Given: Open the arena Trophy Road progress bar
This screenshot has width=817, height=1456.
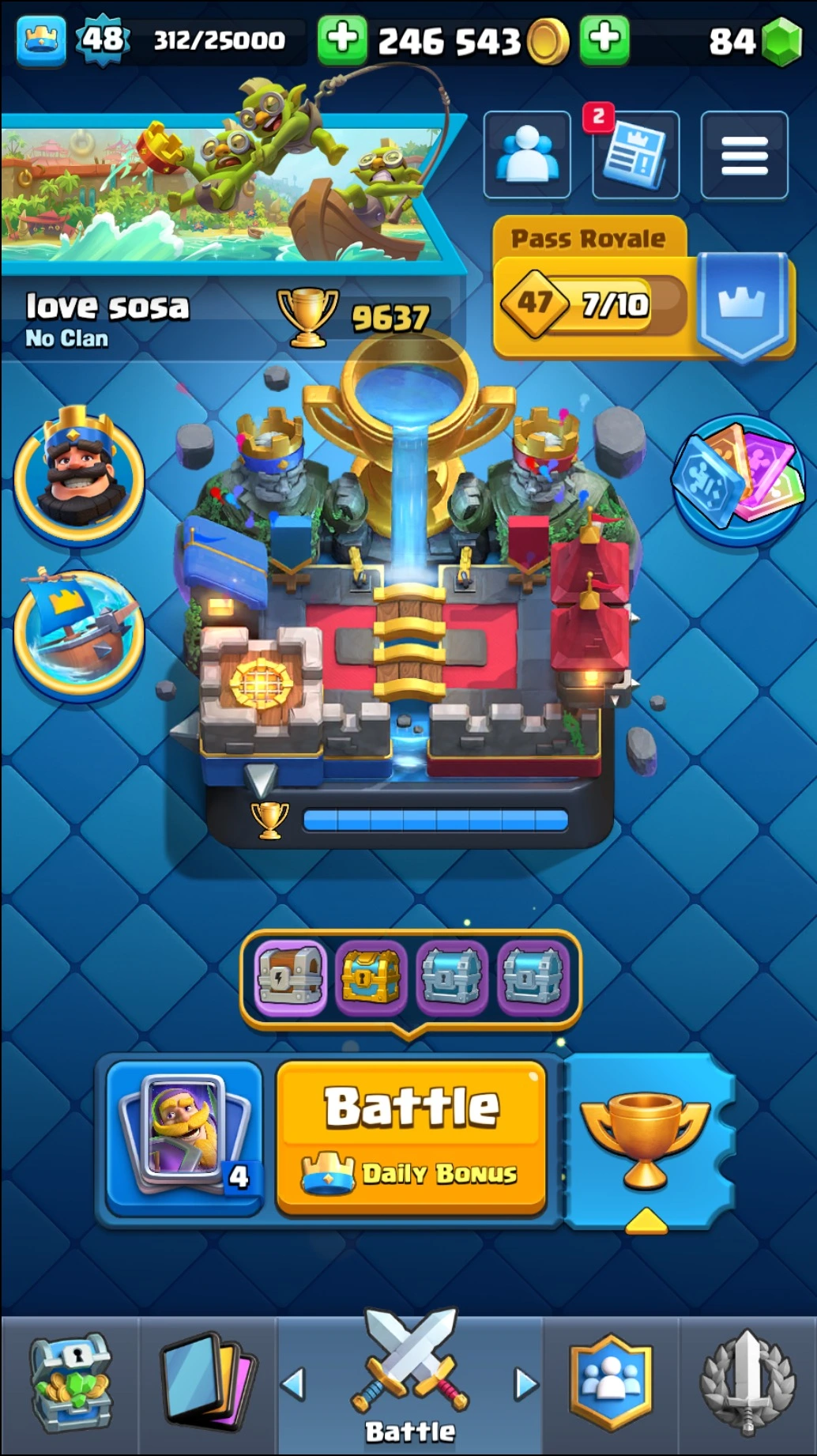Looking at the screenshot, I should (x=435, y=820).
